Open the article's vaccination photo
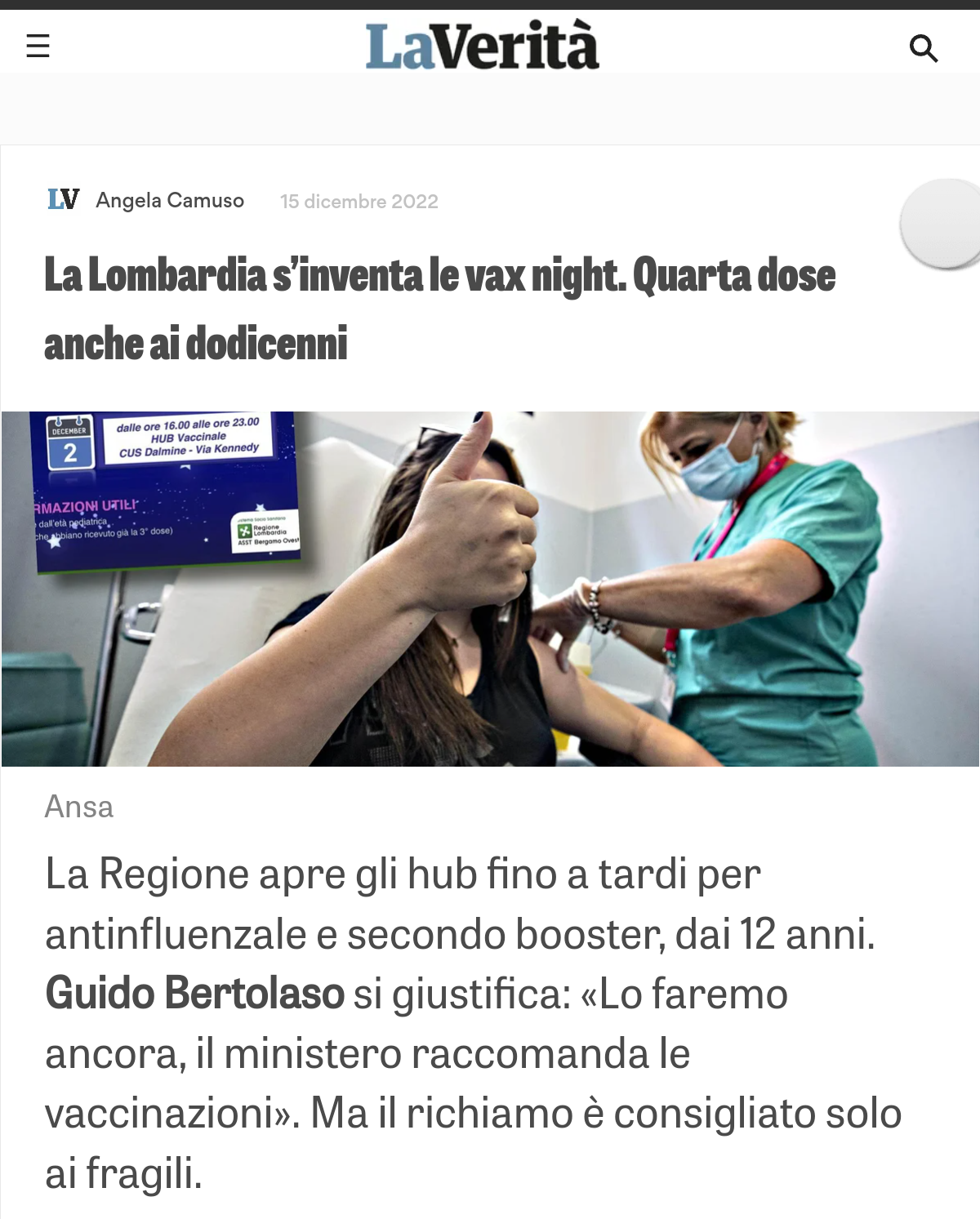Screen dimensions: 980x1219 point(490,589)
